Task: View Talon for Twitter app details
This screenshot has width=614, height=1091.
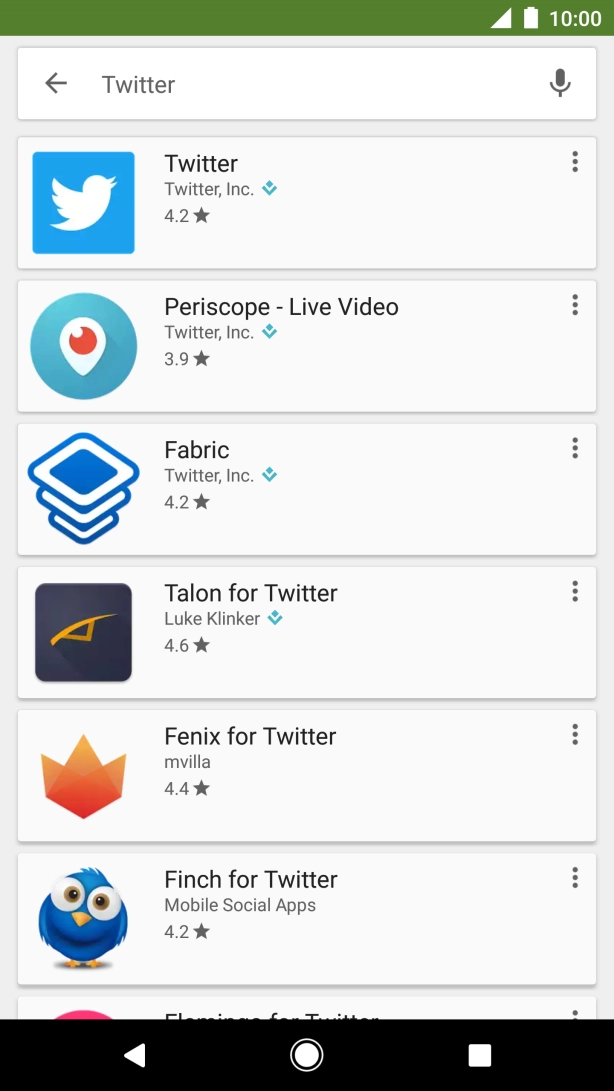Action: coord(300,632)
